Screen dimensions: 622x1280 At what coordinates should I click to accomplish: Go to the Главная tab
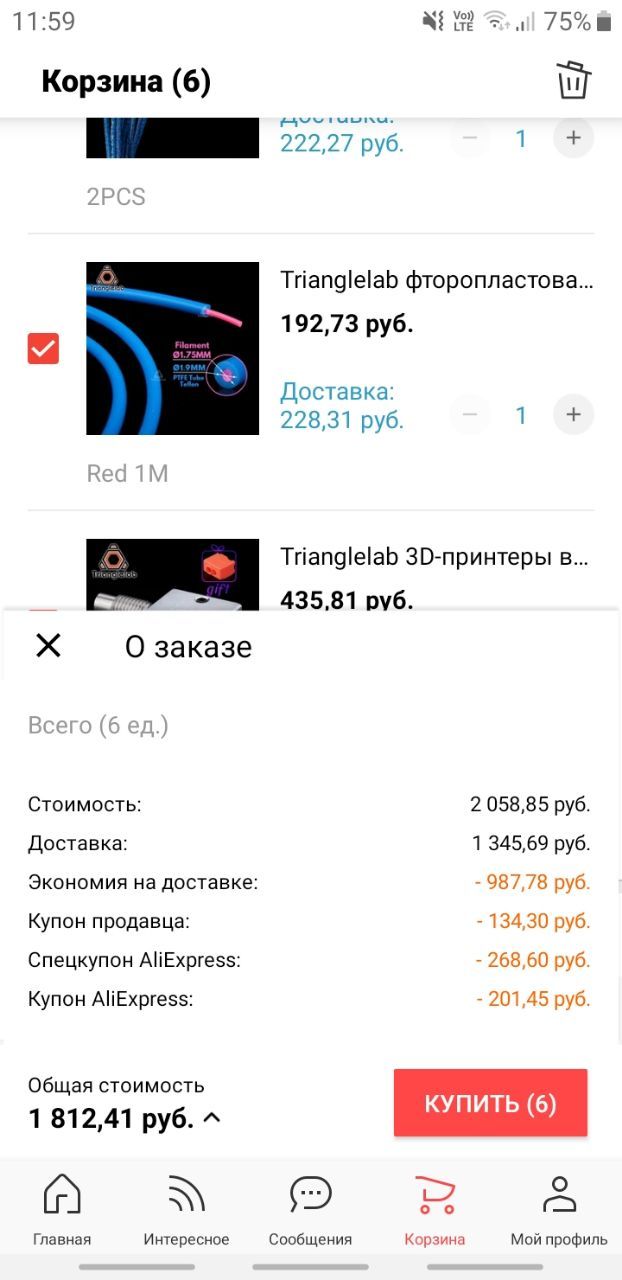click(62, 1210)
